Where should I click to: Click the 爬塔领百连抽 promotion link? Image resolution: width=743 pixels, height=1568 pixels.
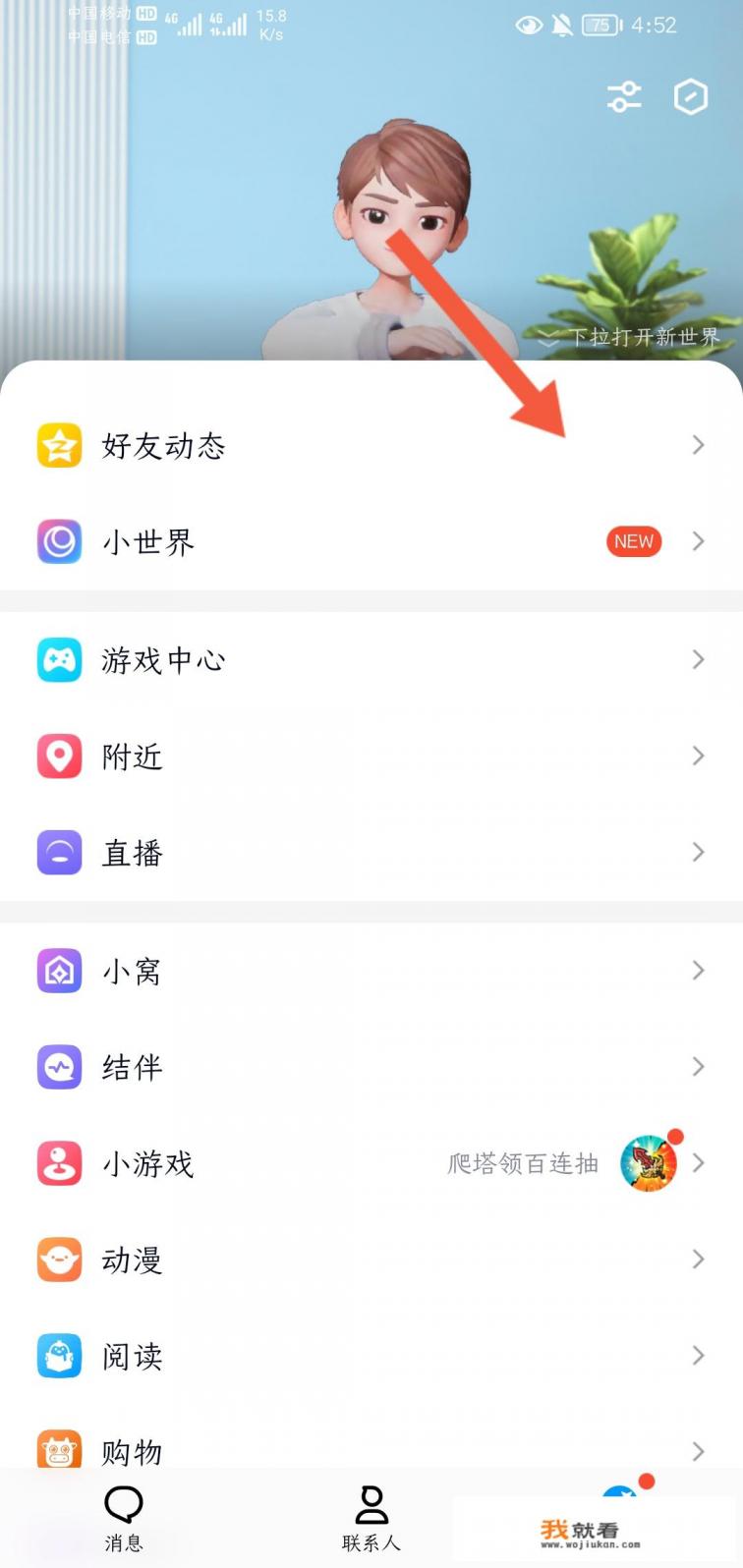click(x=520, y=1163)
